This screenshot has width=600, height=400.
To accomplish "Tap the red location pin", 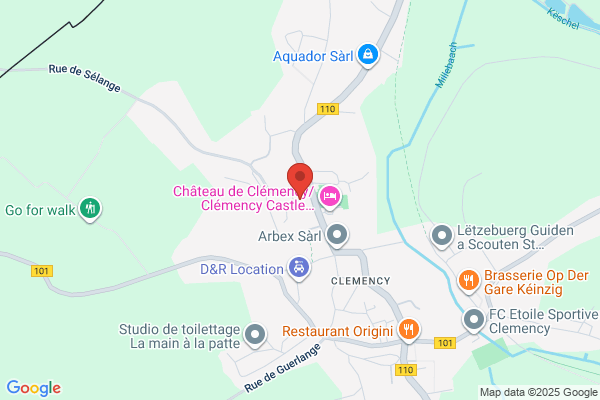I will [x=300, y=181].
